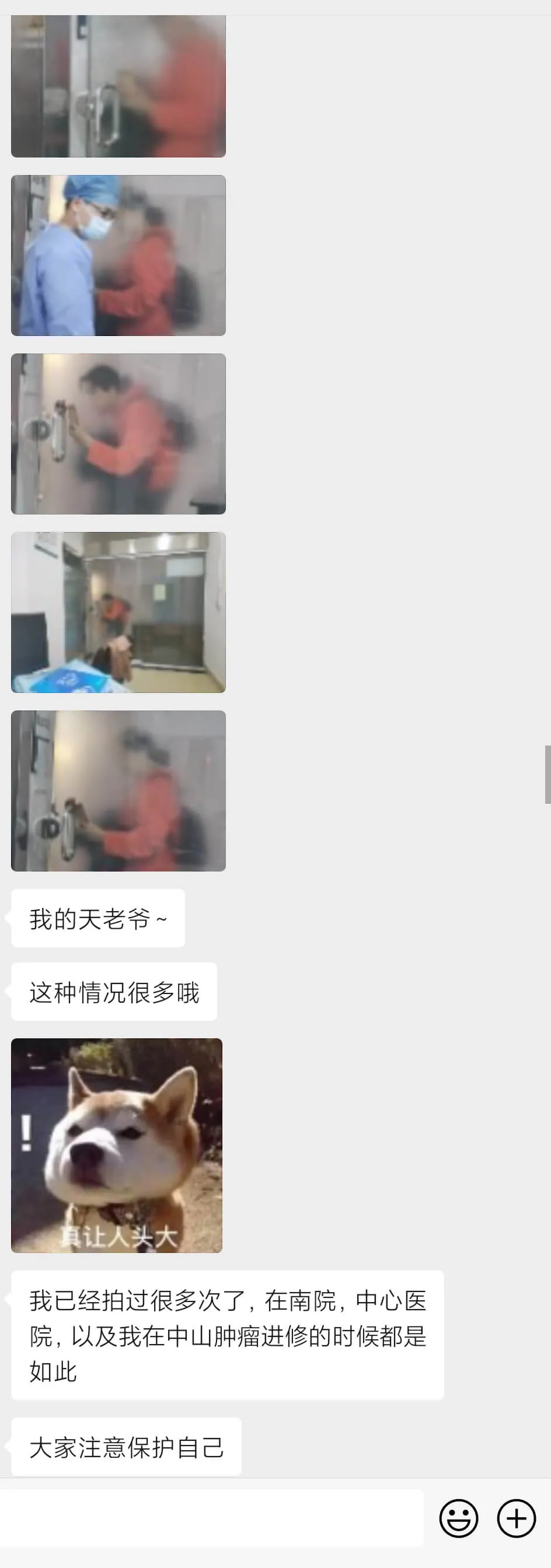Open the emoji sticker panel
Viewport: 551px width, 1568px height.
click(458, 1518)
